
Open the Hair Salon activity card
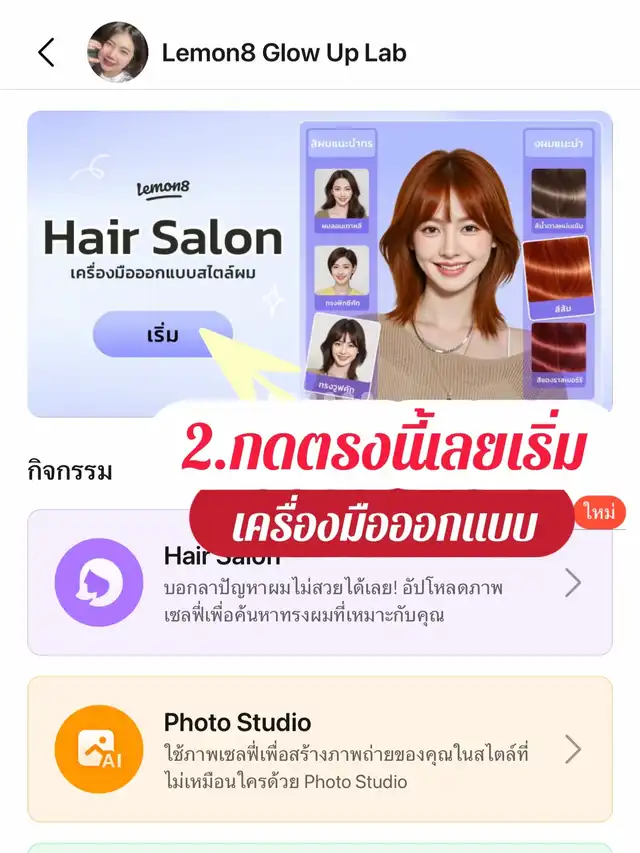[x=320, y=600]
